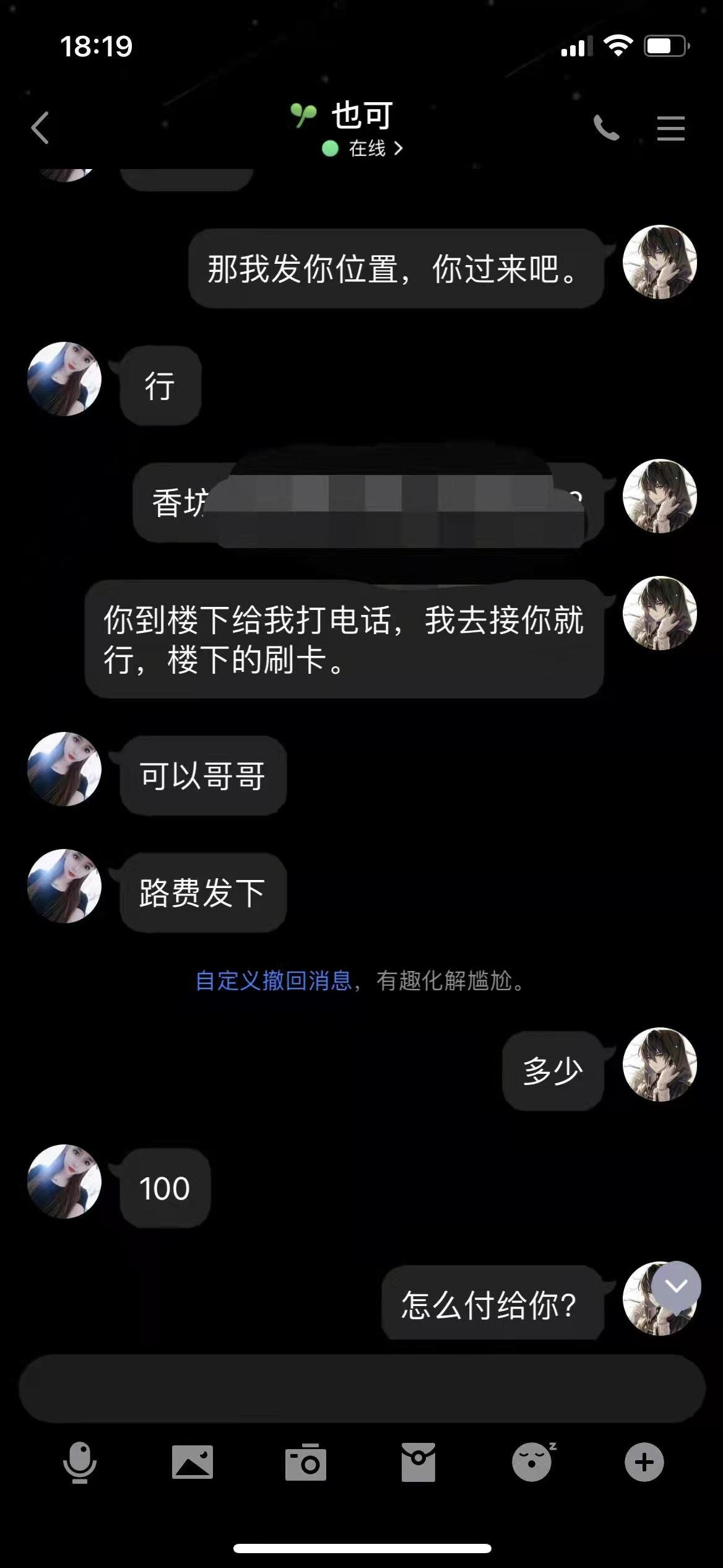
Task: Send a red packet
Action: point(418,1462)
